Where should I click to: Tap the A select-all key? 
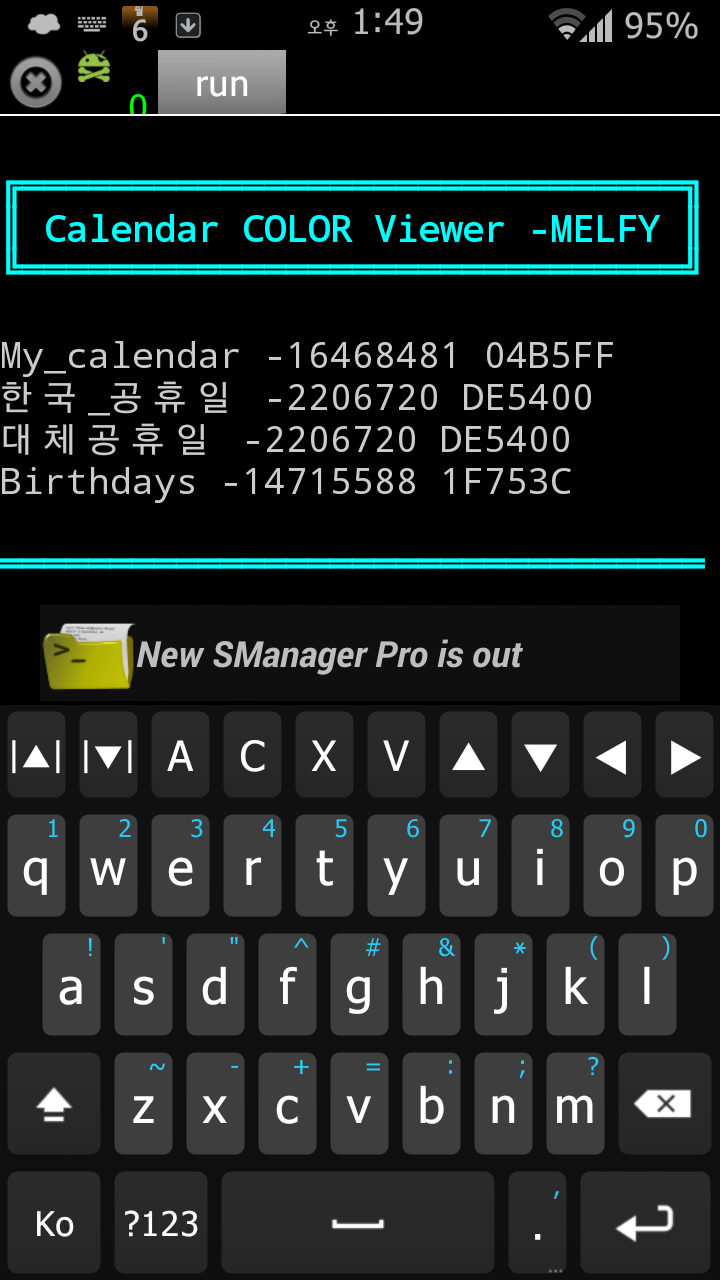coord(180,757)
